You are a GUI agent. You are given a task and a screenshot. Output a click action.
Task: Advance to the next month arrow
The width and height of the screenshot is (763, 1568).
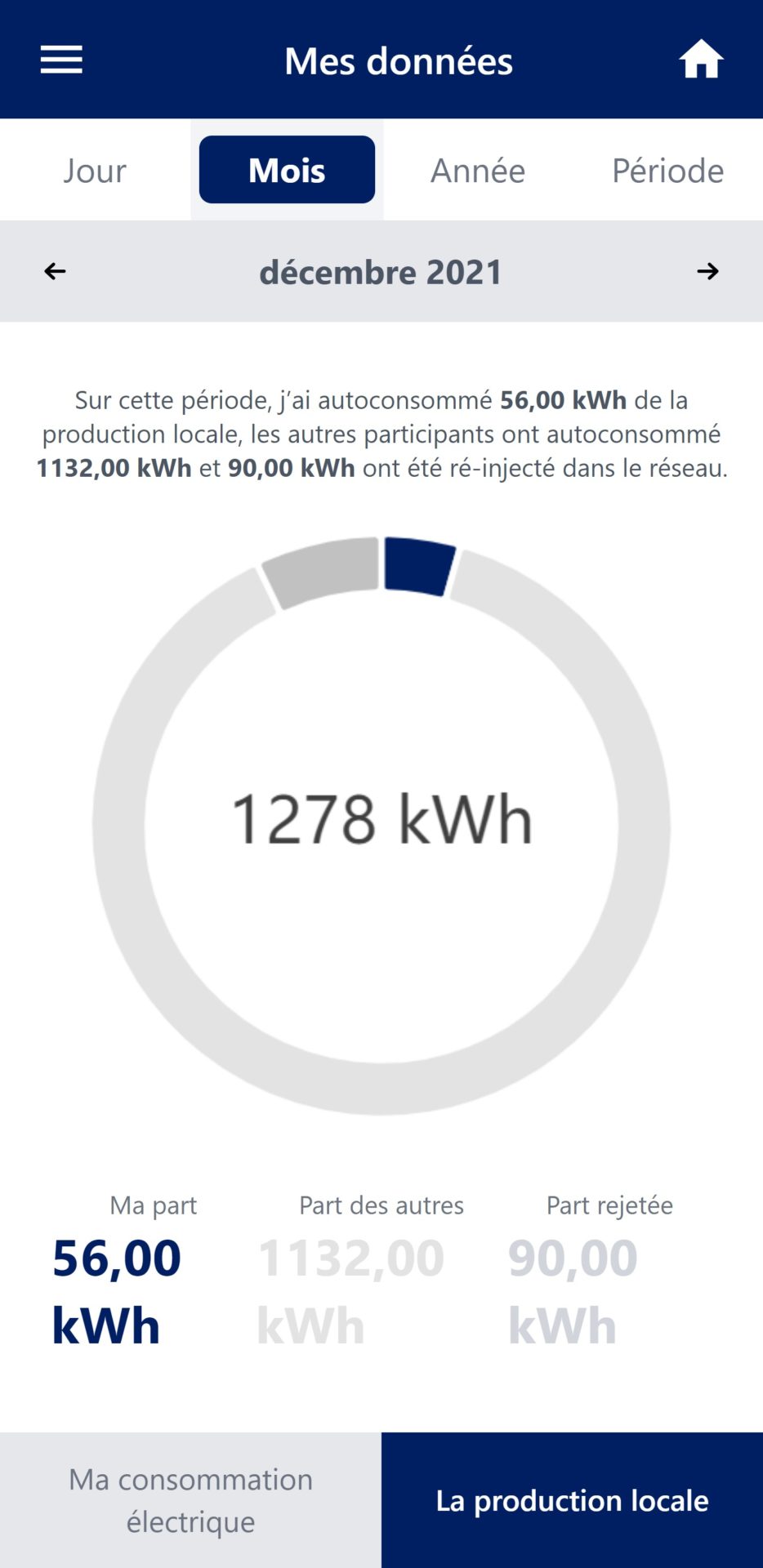pos(707,271)
